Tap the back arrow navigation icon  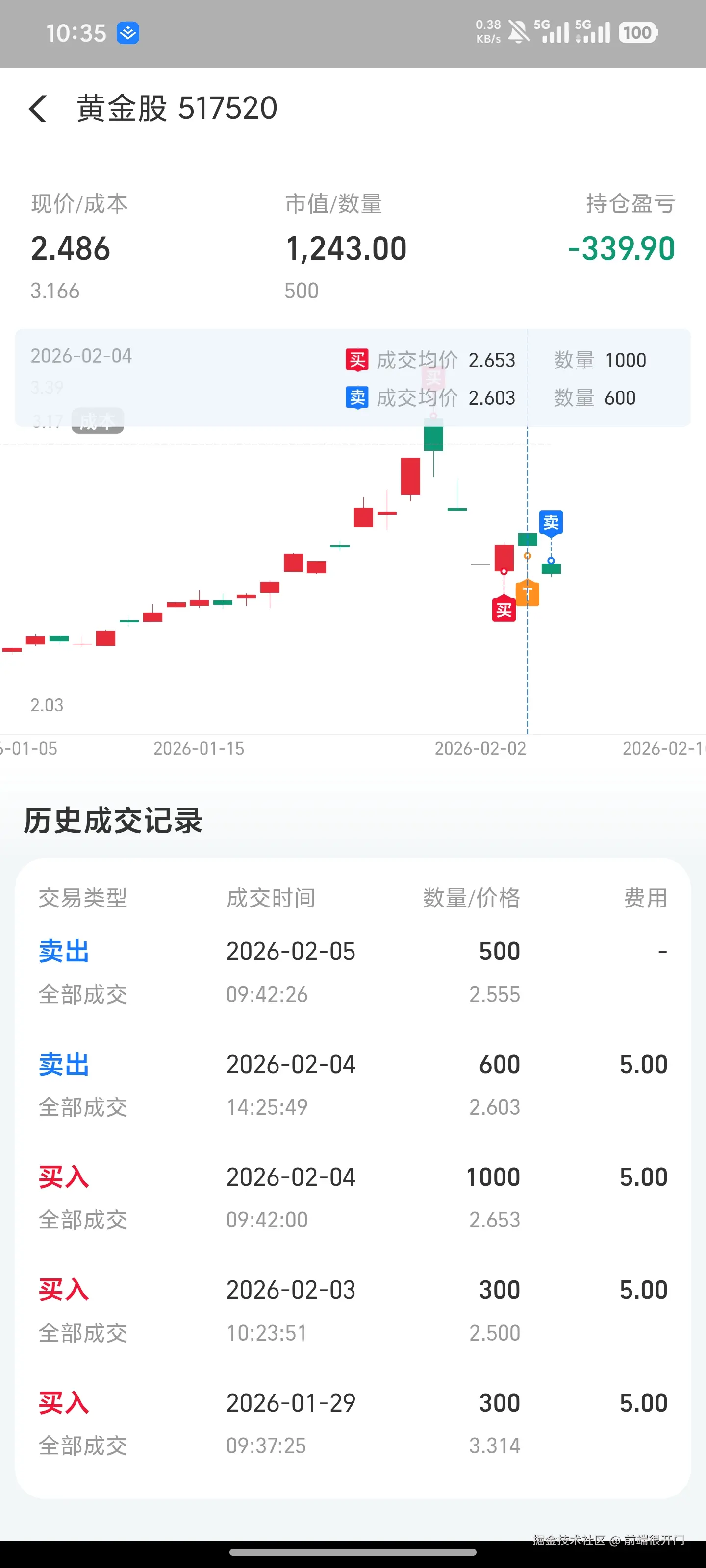pyautogui.click(x=38, y=107)
